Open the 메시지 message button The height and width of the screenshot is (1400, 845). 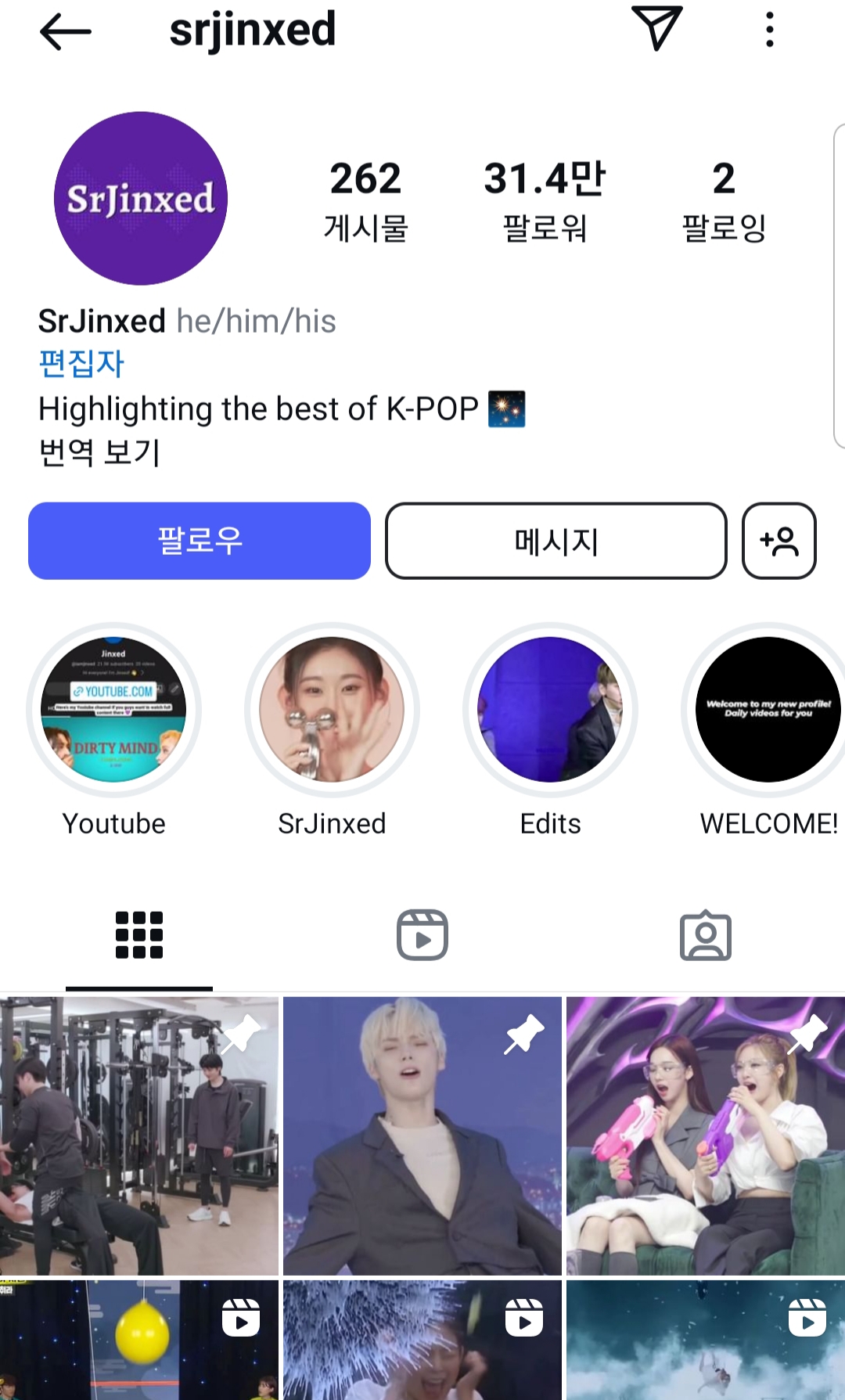(x=556, y=541)
